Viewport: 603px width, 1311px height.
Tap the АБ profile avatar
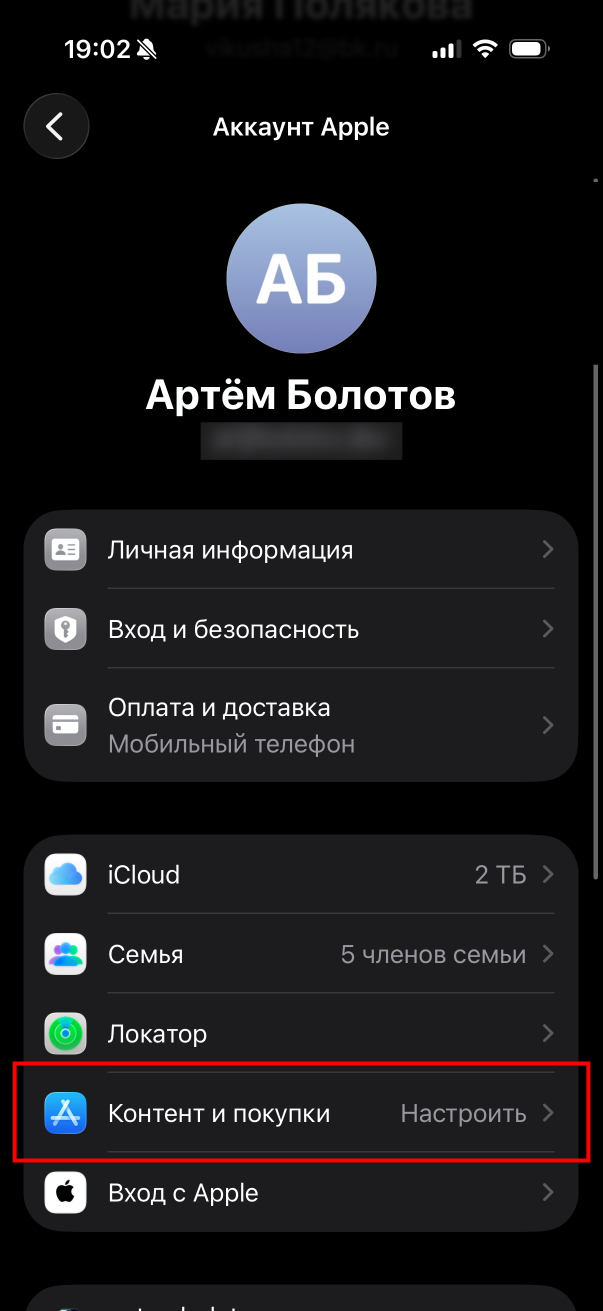301,278
